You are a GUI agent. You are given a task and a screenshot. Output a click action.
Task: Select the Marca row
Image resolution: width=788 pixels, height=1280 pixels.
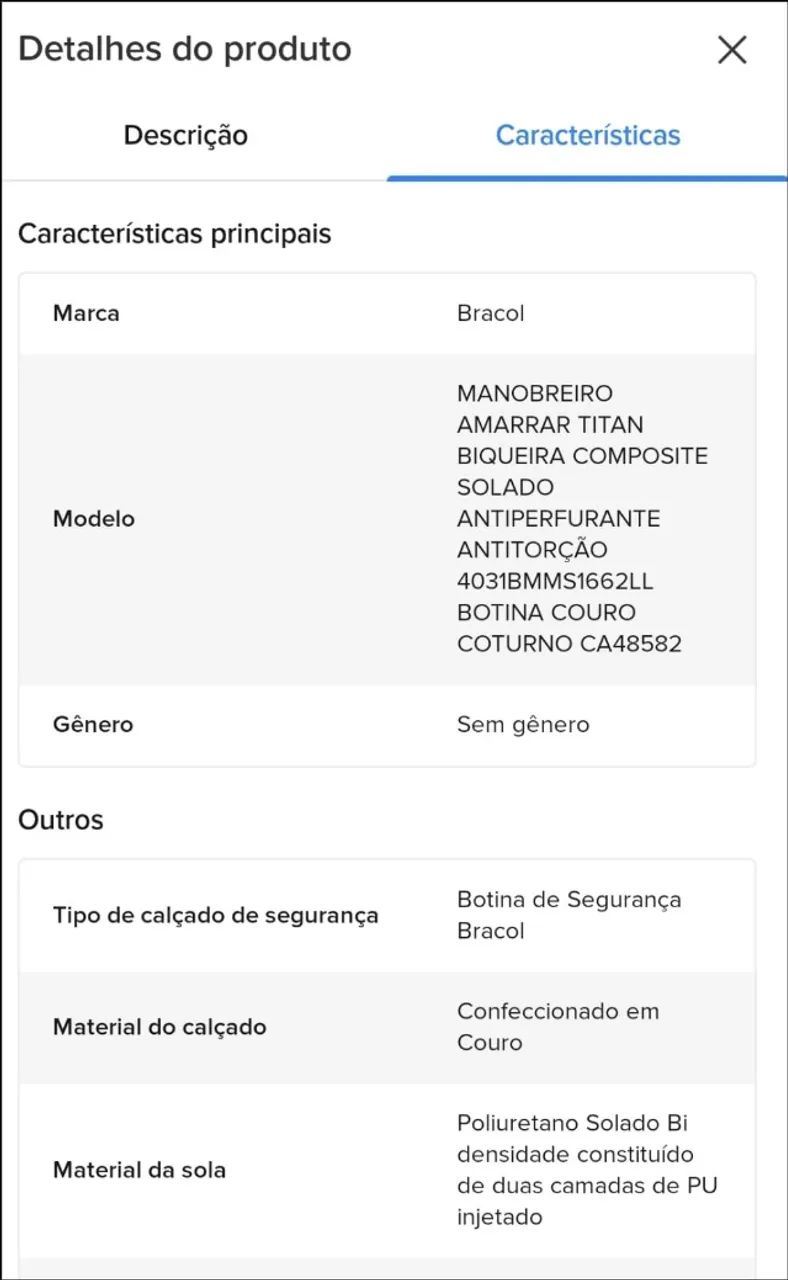pyautogui.click(x=387, y=312)
